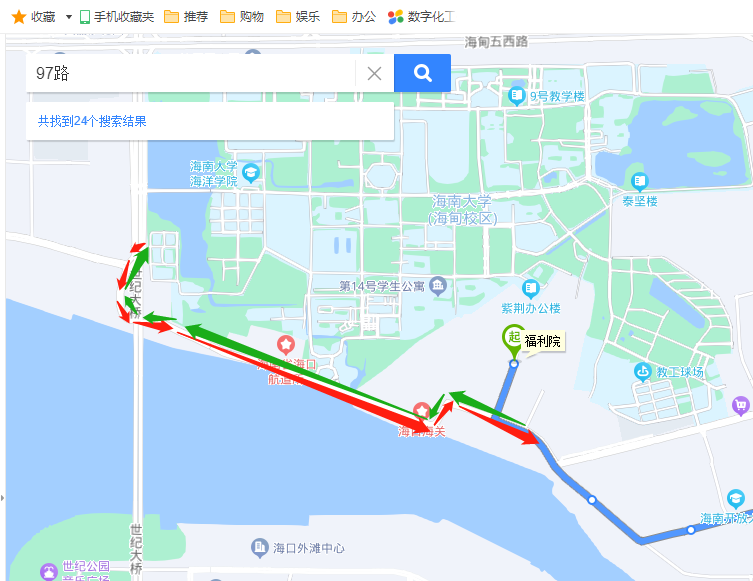Tap the blue search magnifier button
This screenshot has height=581, width=753.
tap(422, 73)
